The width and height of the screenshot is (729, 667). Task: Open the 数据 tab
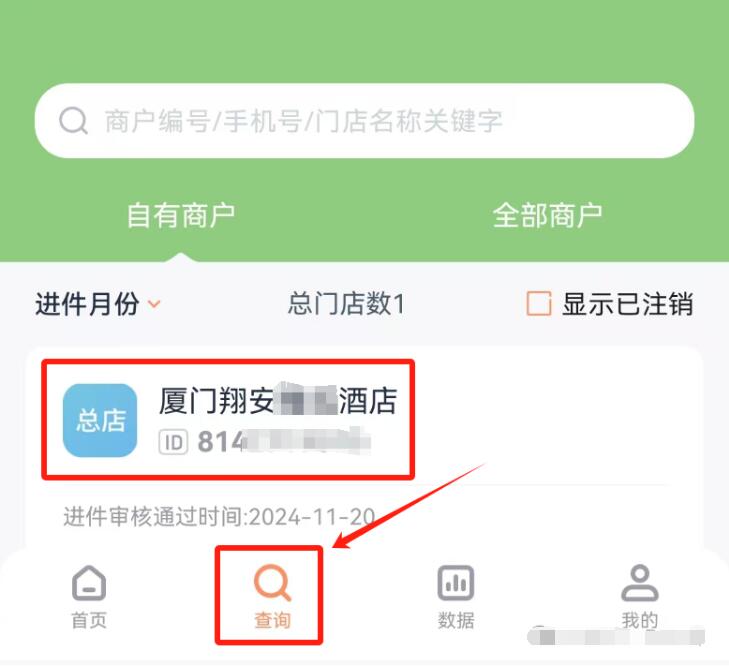[x=456, y=596]
